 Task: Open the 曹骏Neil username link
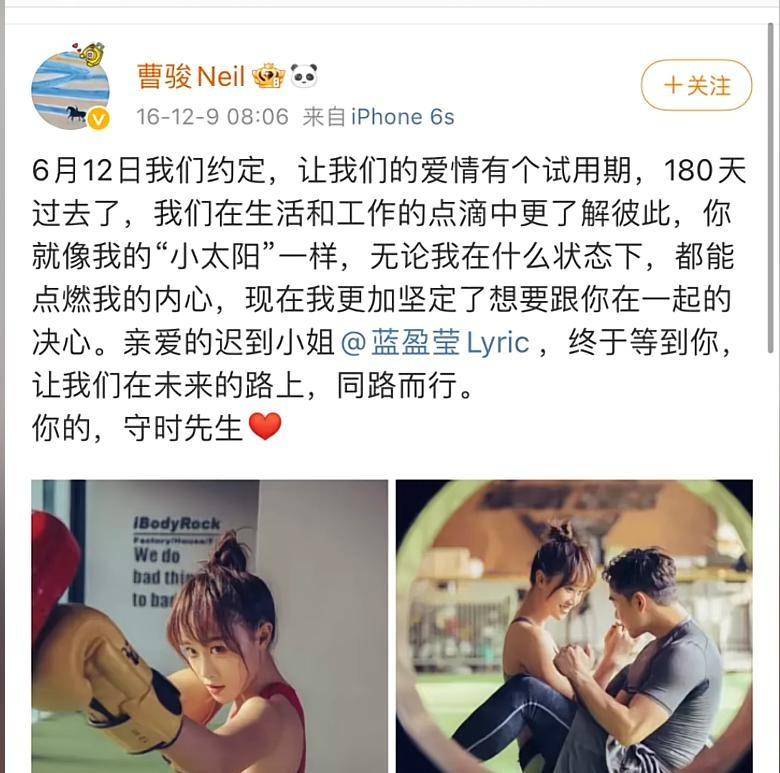click(x=193, y=76)
